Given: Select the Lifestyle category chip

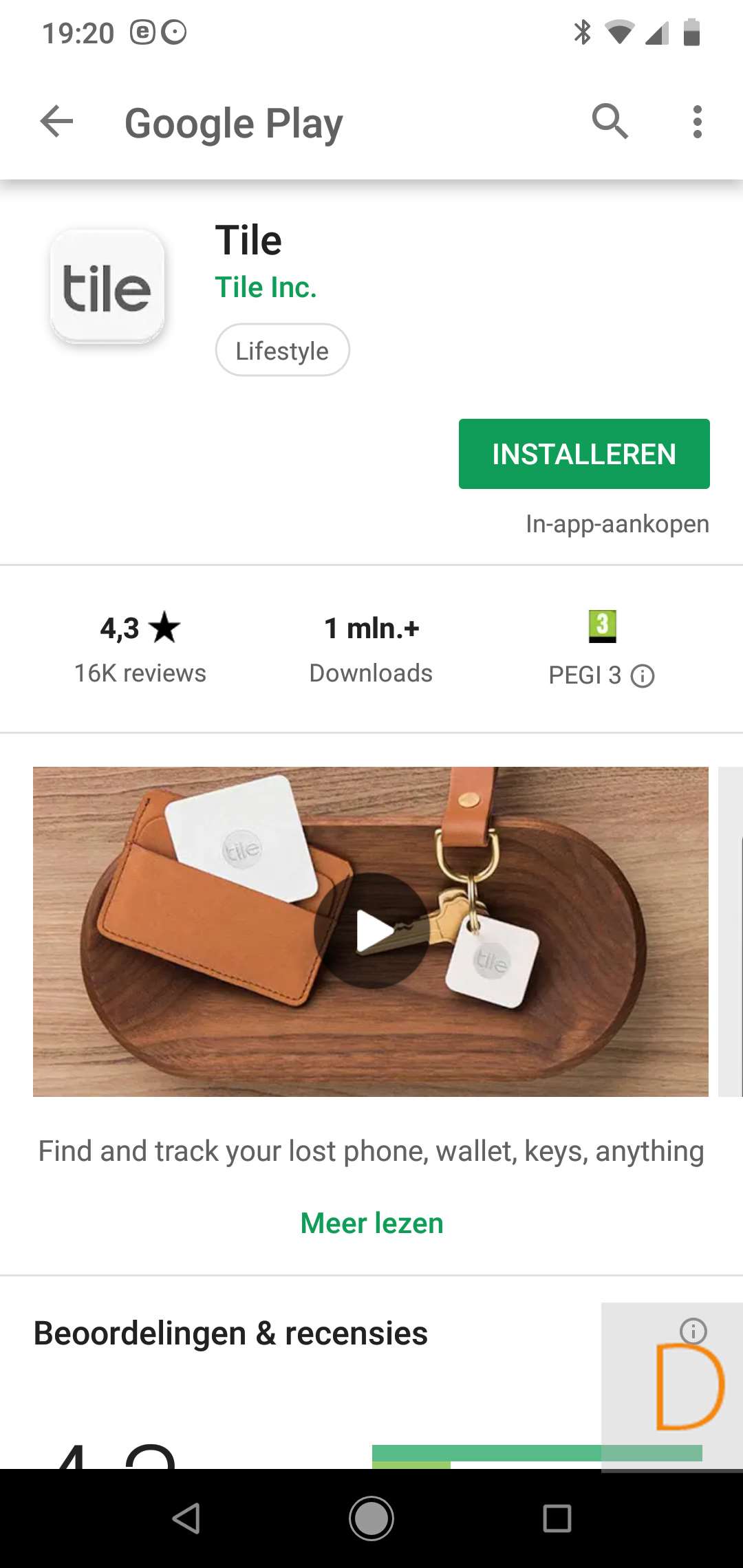Looking at the screenshot, I should (x=282, y=351).
